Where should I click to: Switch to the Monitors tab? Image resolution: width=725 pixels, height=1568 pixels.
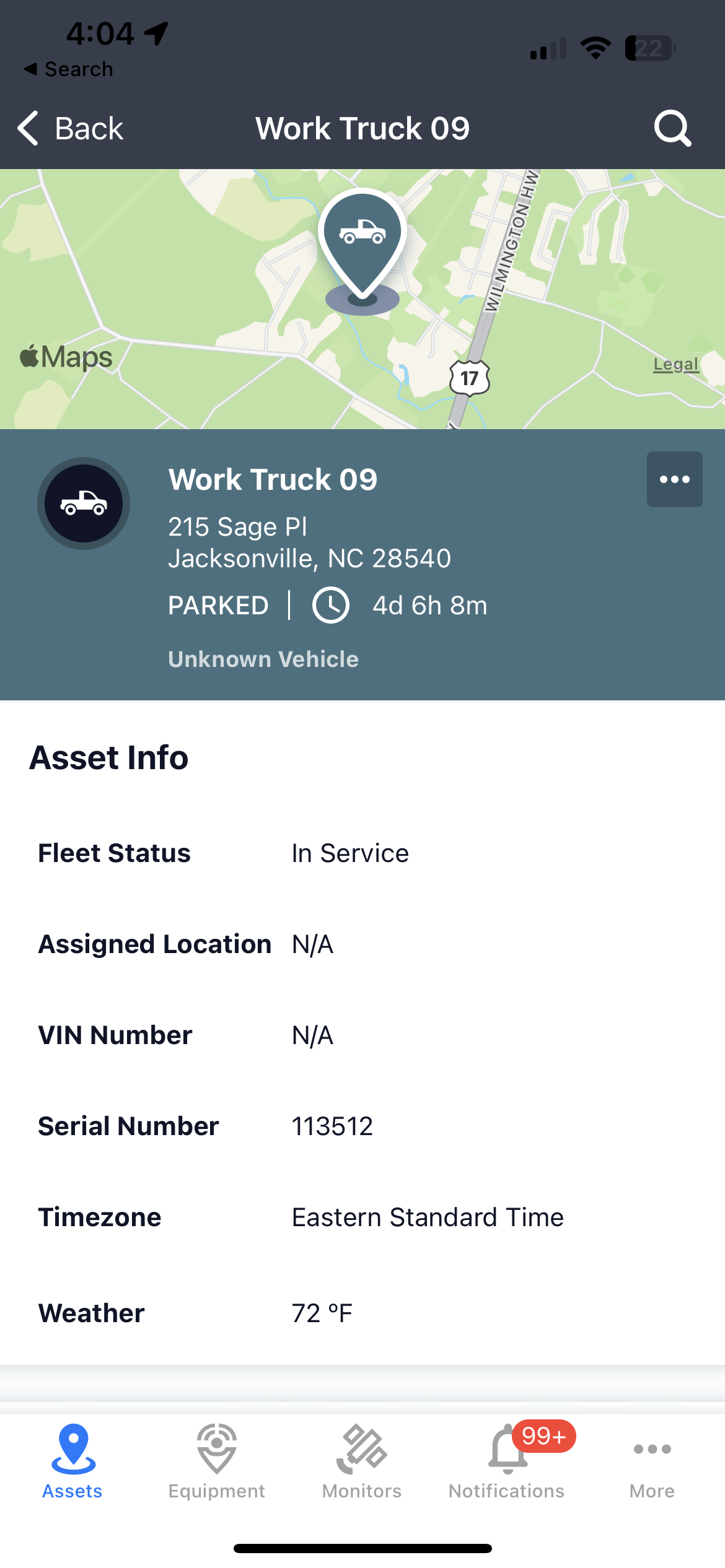pyautogui.click(x=362, y=1461)
